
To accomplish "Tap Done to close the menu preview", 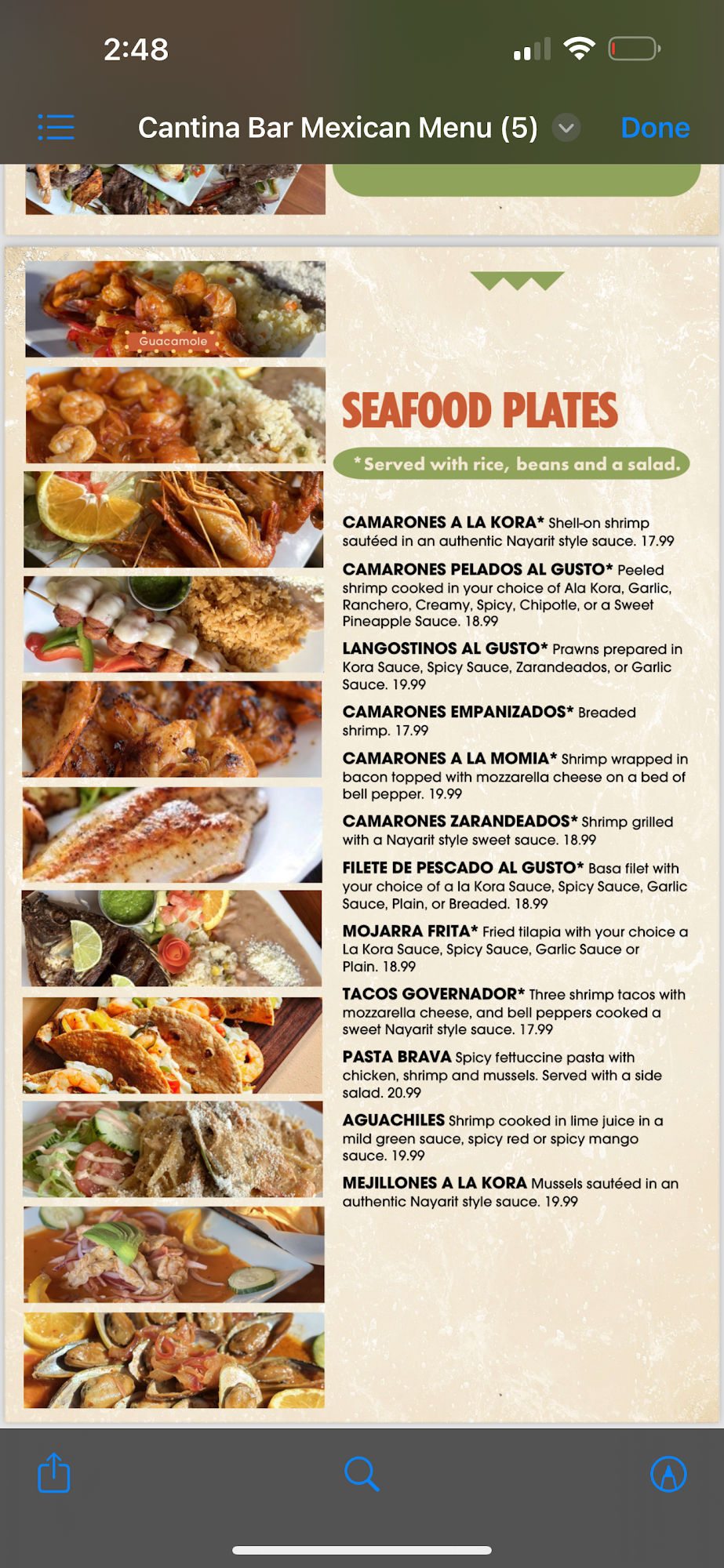I will [655, 128].
